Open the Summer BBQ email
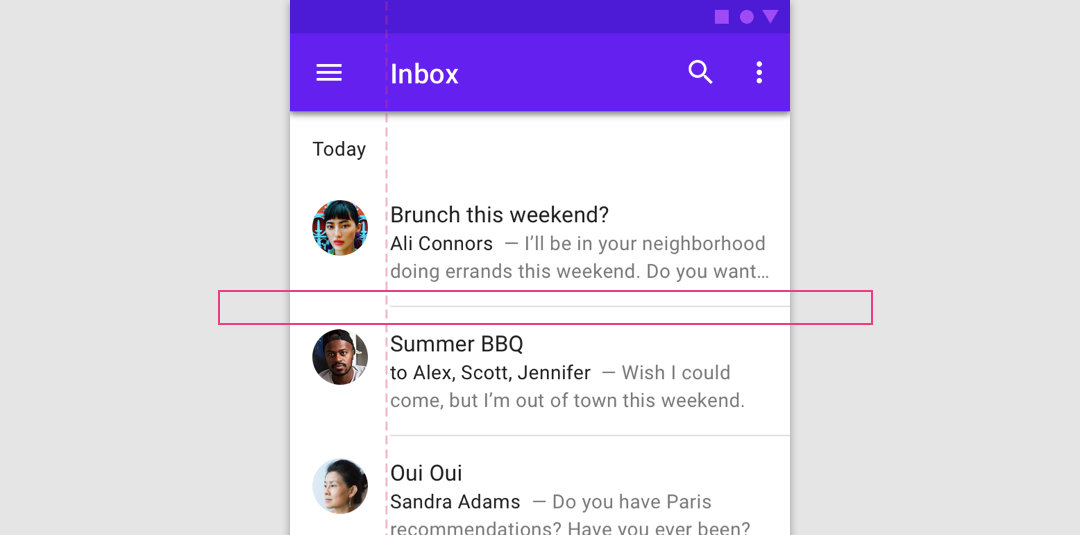Image resolution: width=1080 pixels, height=535 pixels. (x=560, y=372)
